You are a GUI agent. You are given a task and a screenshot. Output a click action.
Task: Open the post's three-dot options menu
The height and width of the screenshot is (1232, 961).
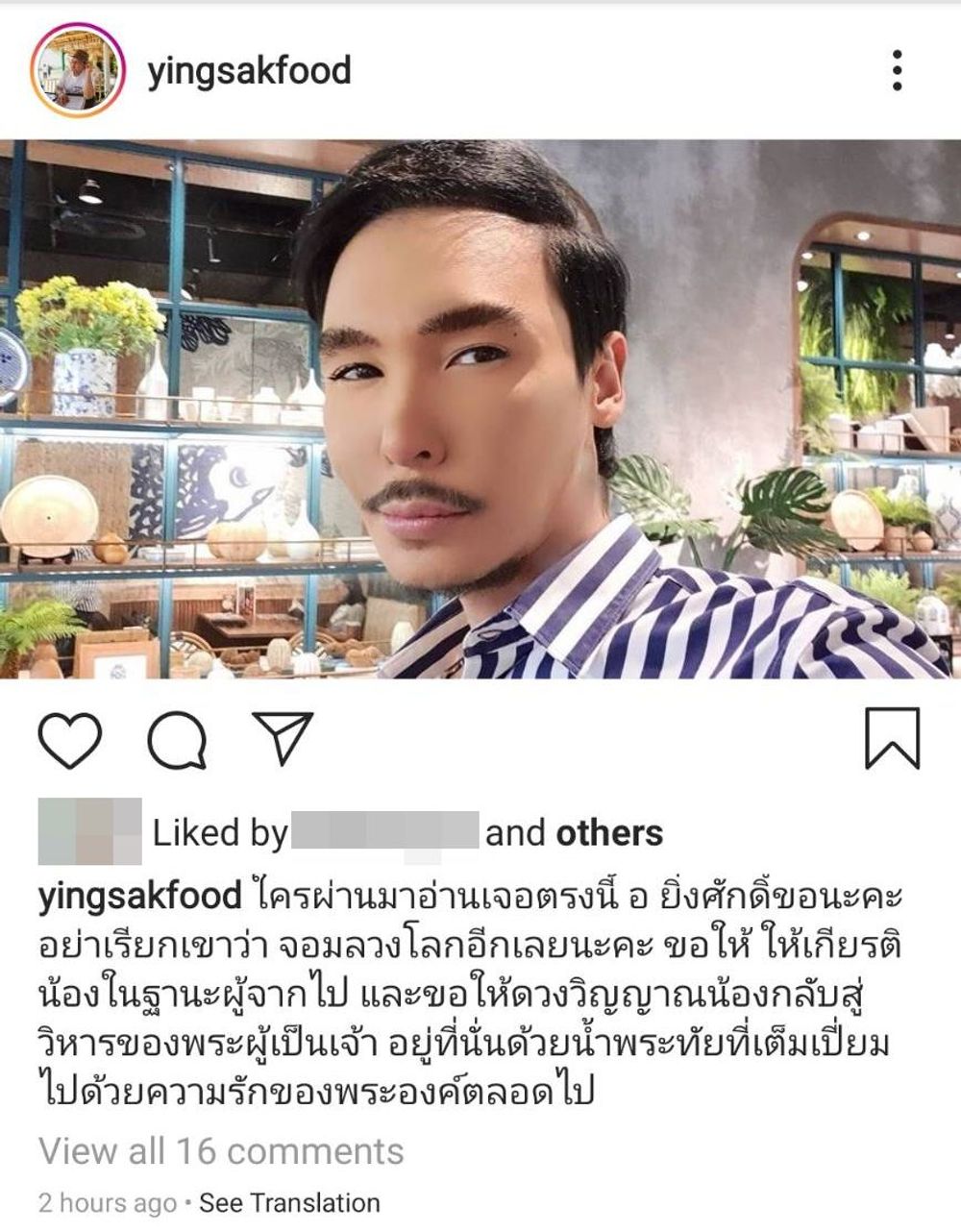tap(897, 70)
